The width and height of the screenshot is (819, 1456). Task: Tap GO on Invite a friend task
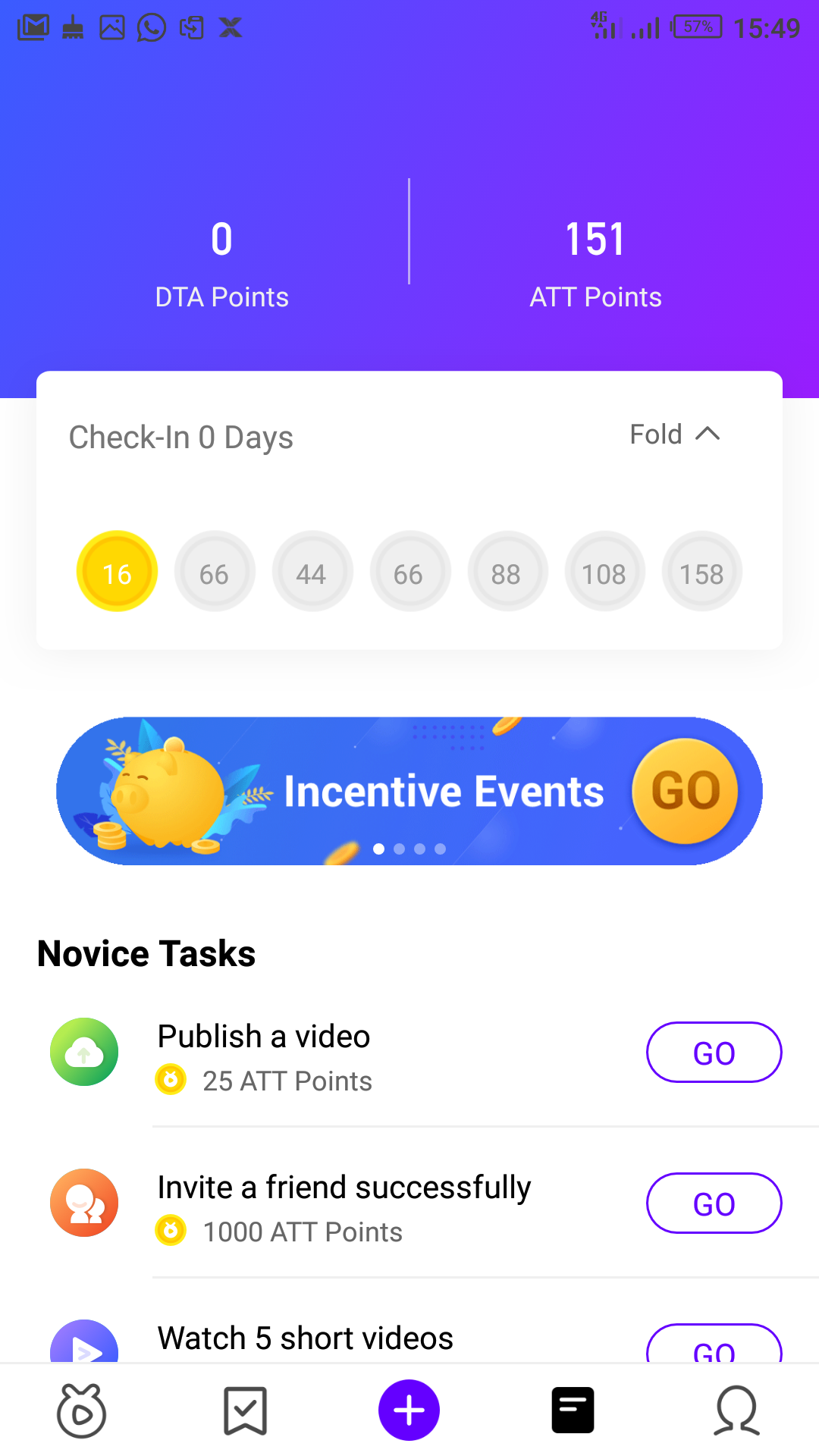[714, 1203]
